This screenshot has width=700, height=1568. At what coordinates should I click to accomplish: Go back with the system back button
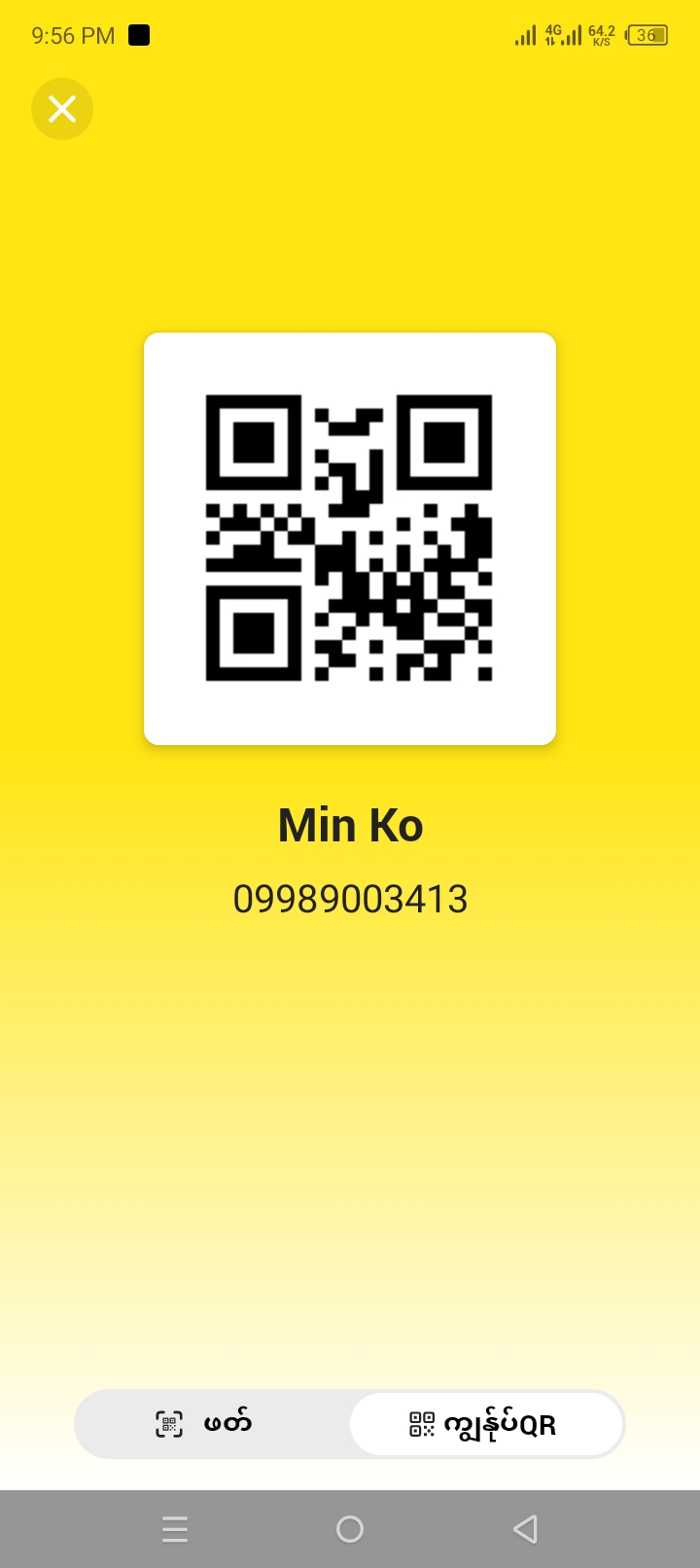(x=525, y=1529)
